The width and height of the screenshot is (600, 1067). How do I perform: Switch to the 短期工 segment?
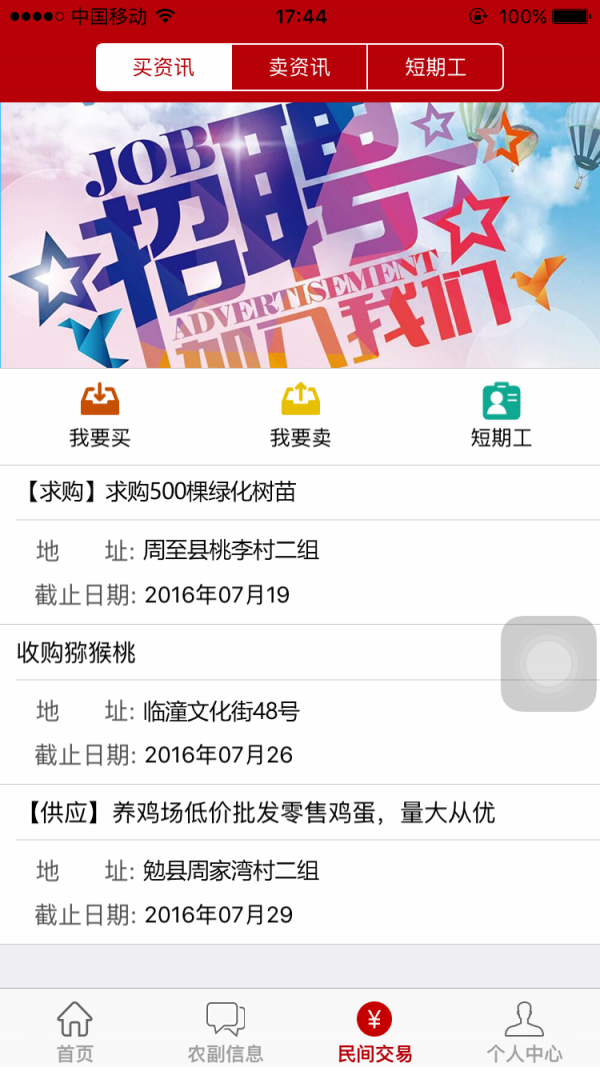tap(435, 68)
